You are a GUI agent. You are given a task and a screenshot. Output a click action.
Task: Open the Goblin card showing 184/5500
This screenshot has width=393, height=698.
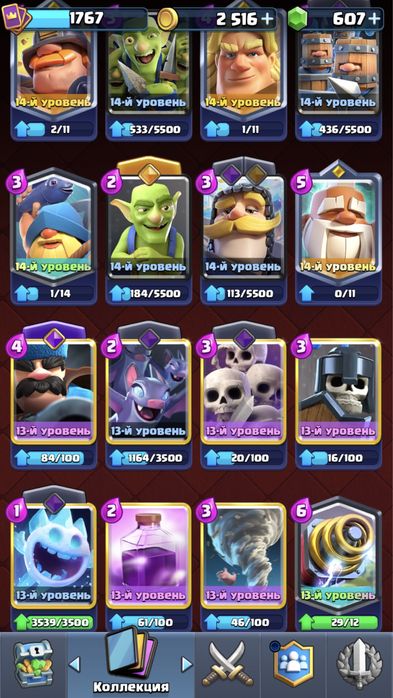pos(149,231)
